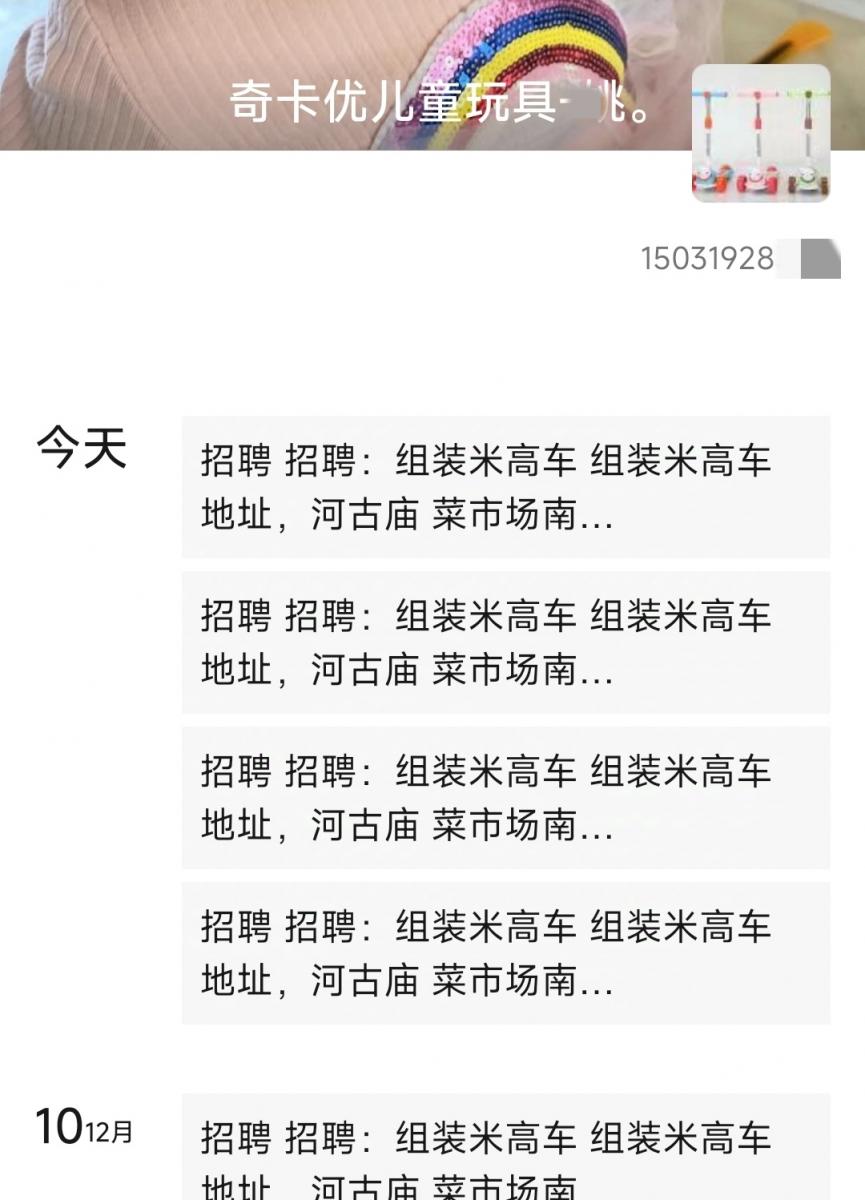Image resolution: width=865 pixels, height=1200 pixels.
Task: Open the recruitment post dated 10 12月
Action: point(505,1150)
